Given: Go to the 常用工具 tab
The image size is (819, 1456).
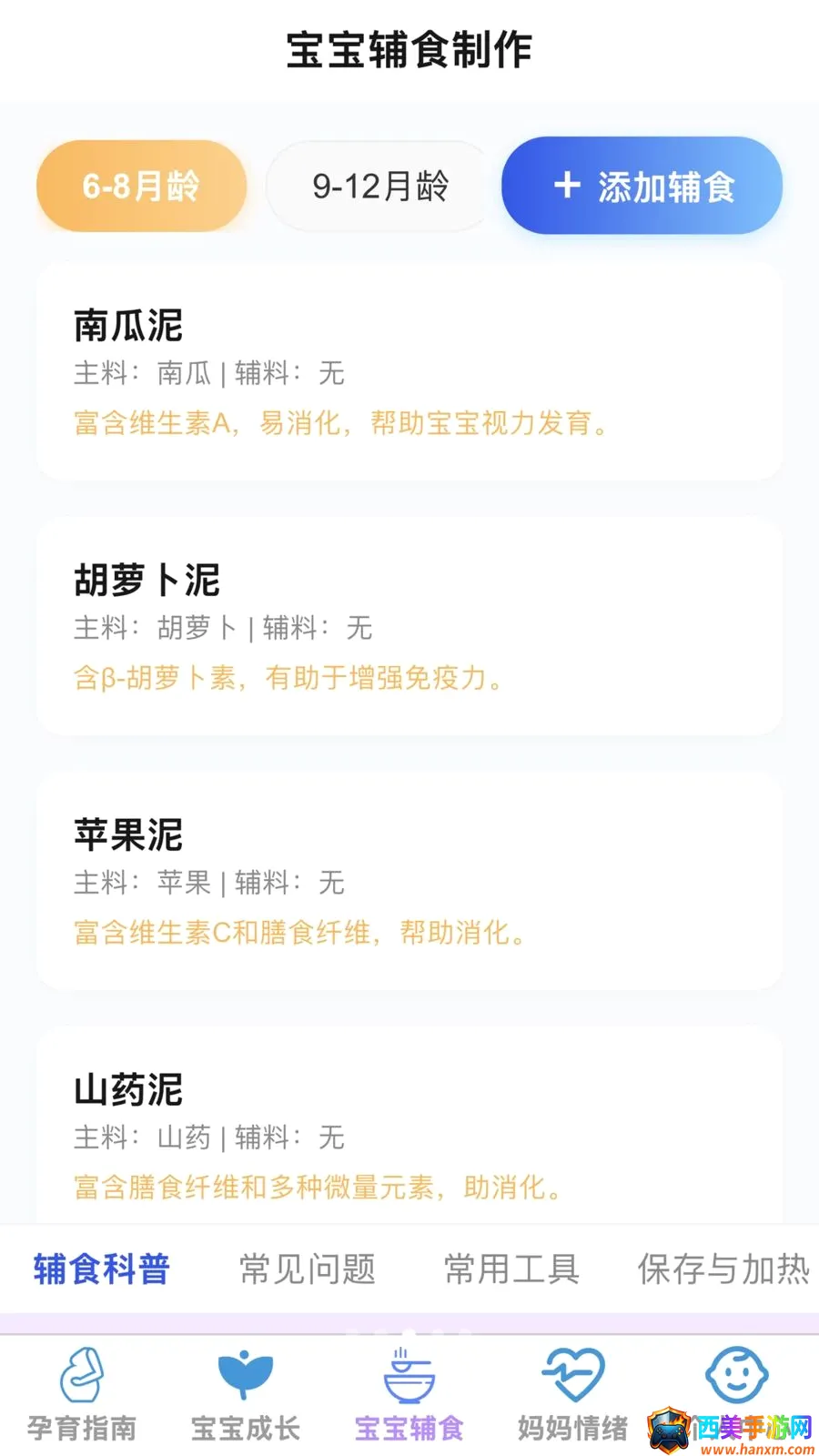Looking at the screenshot, I should coord(511,1269).
